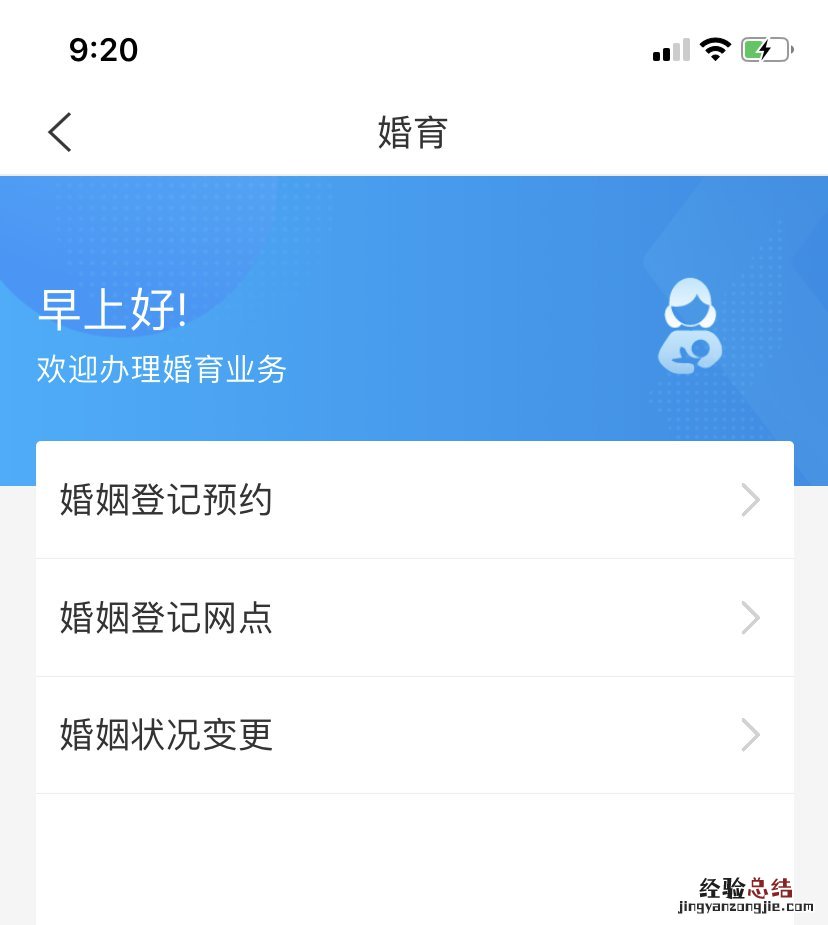
Task: Open 婚姻登记网点
Action: pos(414,618)
